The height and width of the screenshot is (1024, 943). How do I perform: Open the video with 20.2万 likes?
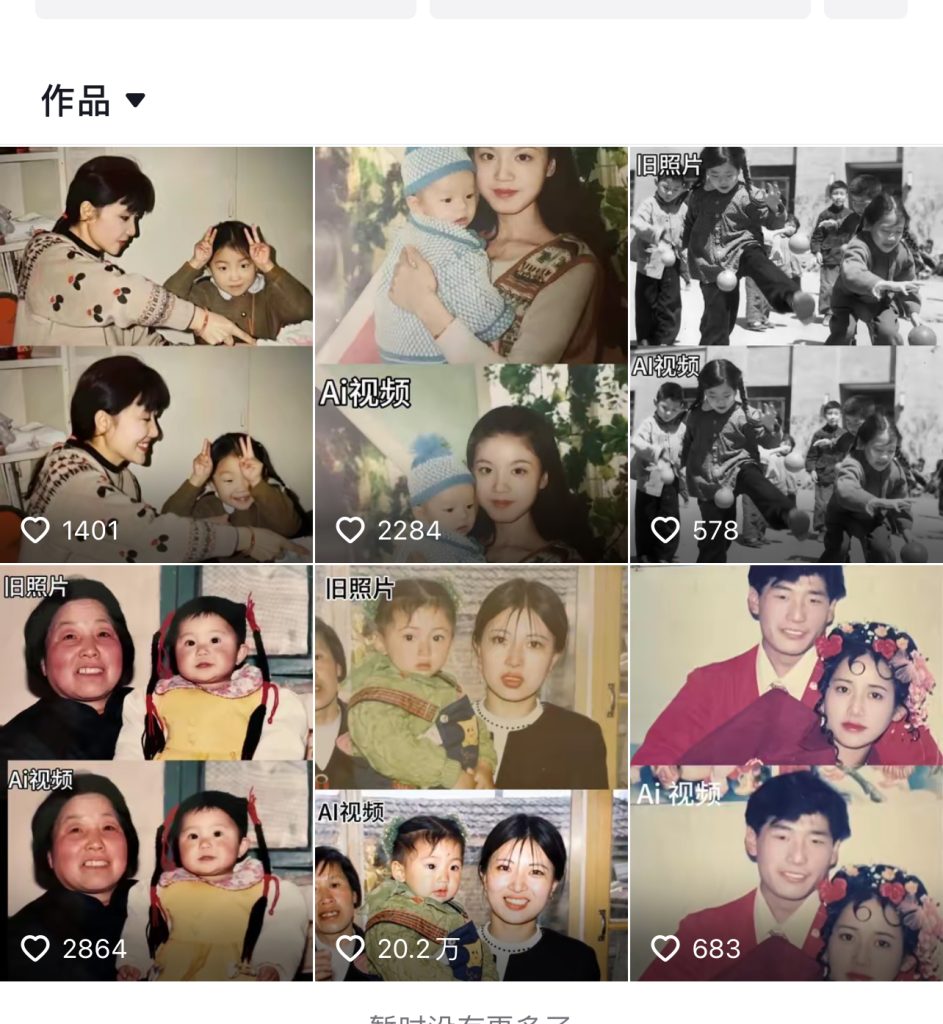471,772
